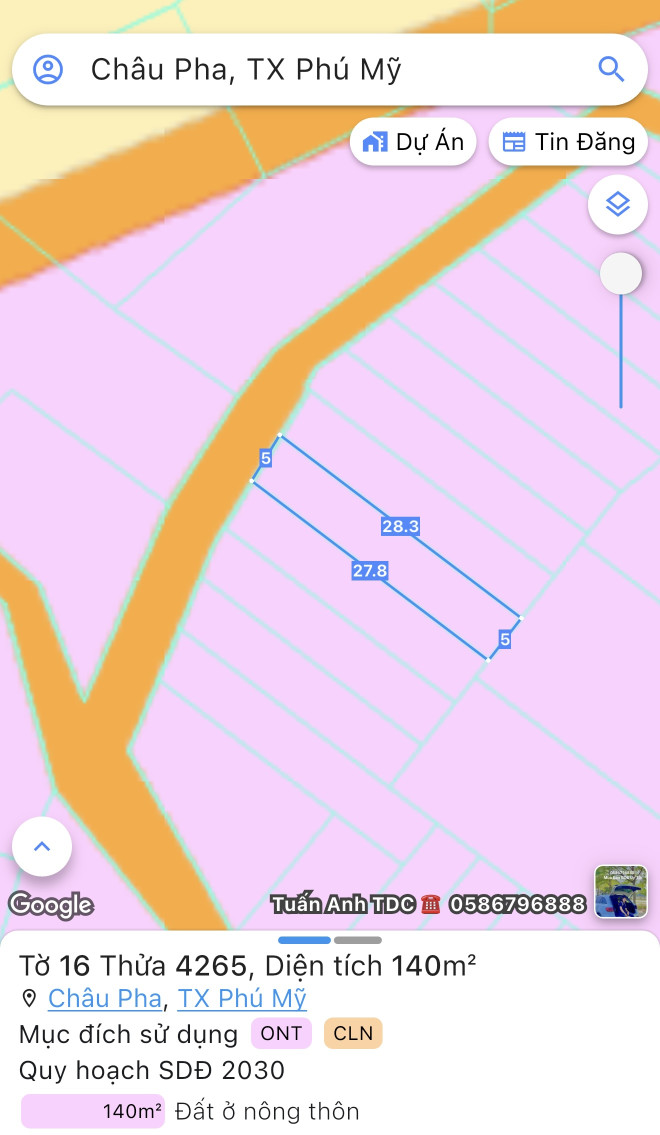Edit the Châu Pha search field

pyautogui.click(x=300, y=69)
